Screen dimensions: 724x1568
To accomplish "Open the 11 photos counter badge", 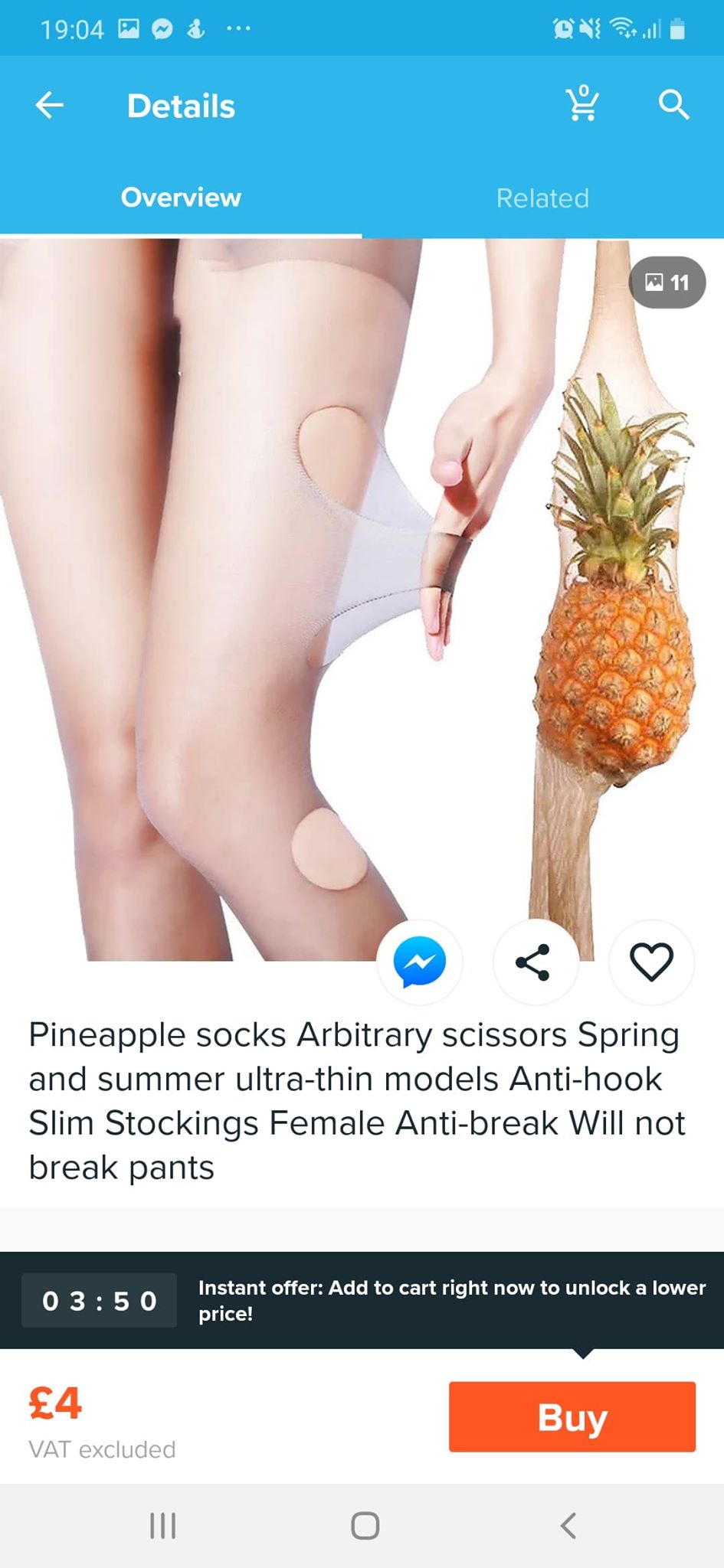I will click(667, 283).
